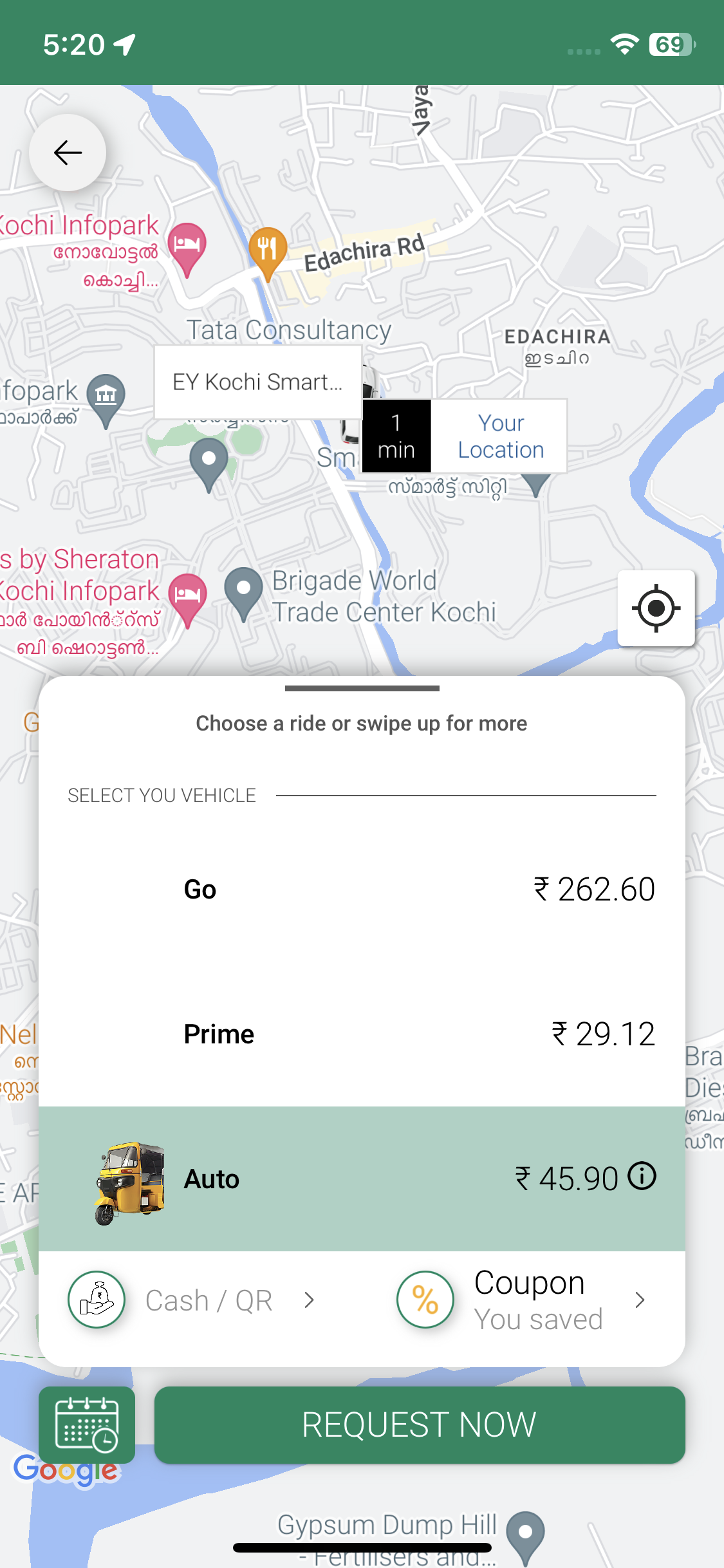Schedule a ride with the calendar button
This screenshot has height=1568, width=724.
click(87, 1425)
